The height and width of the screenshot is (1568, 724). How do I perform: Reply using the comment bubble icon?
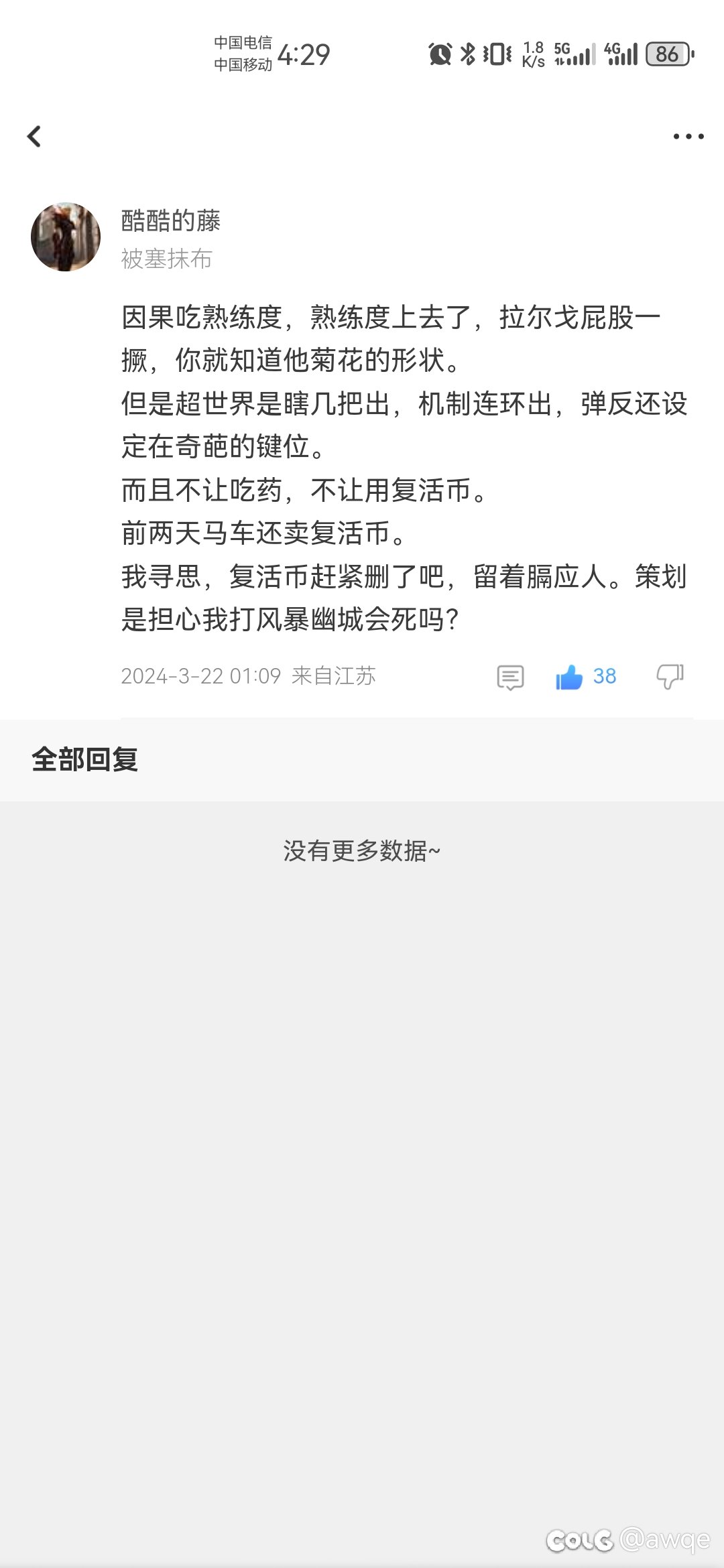coord(510,677)
